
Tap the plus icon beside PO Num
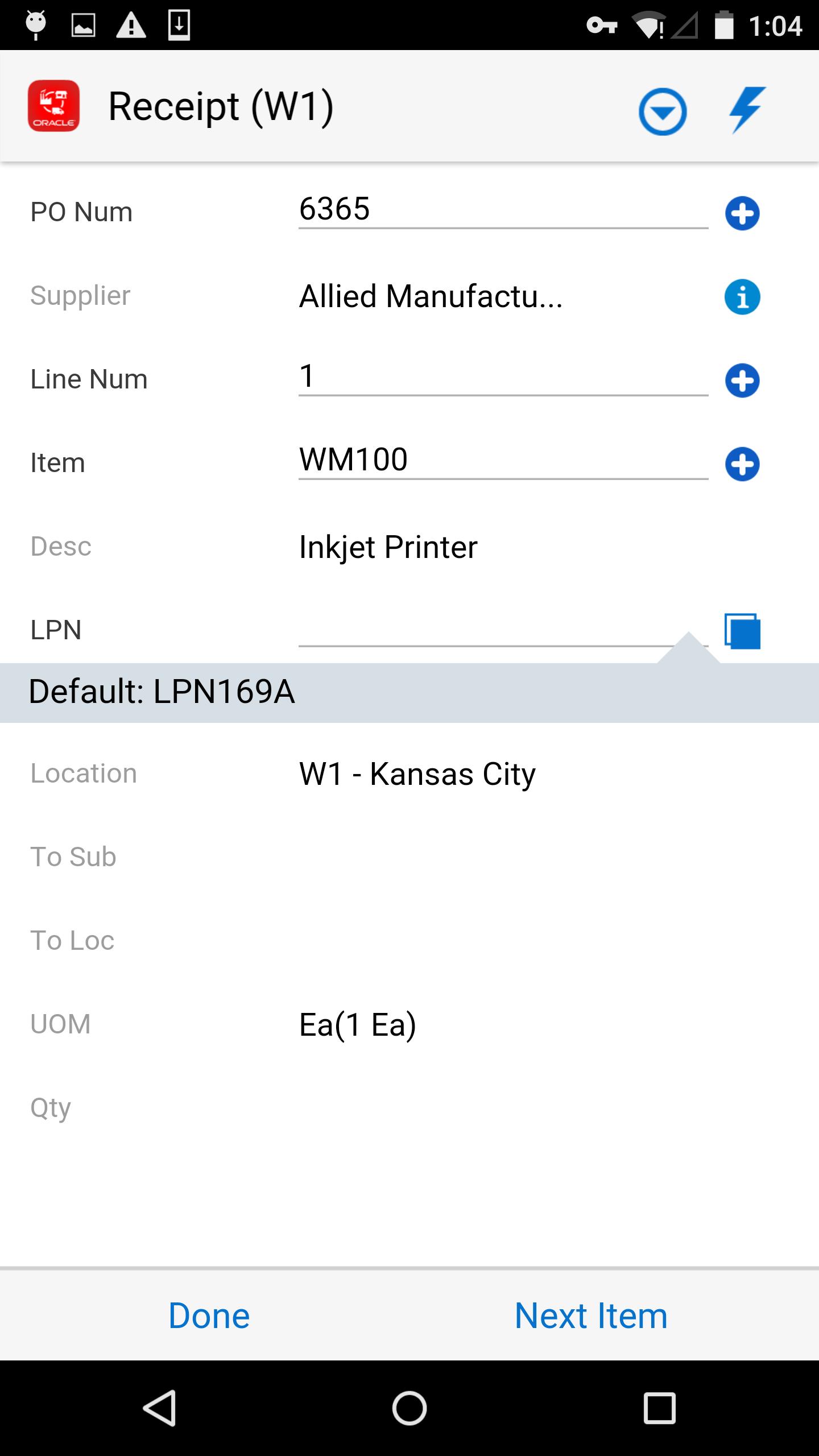pos(742,213)
